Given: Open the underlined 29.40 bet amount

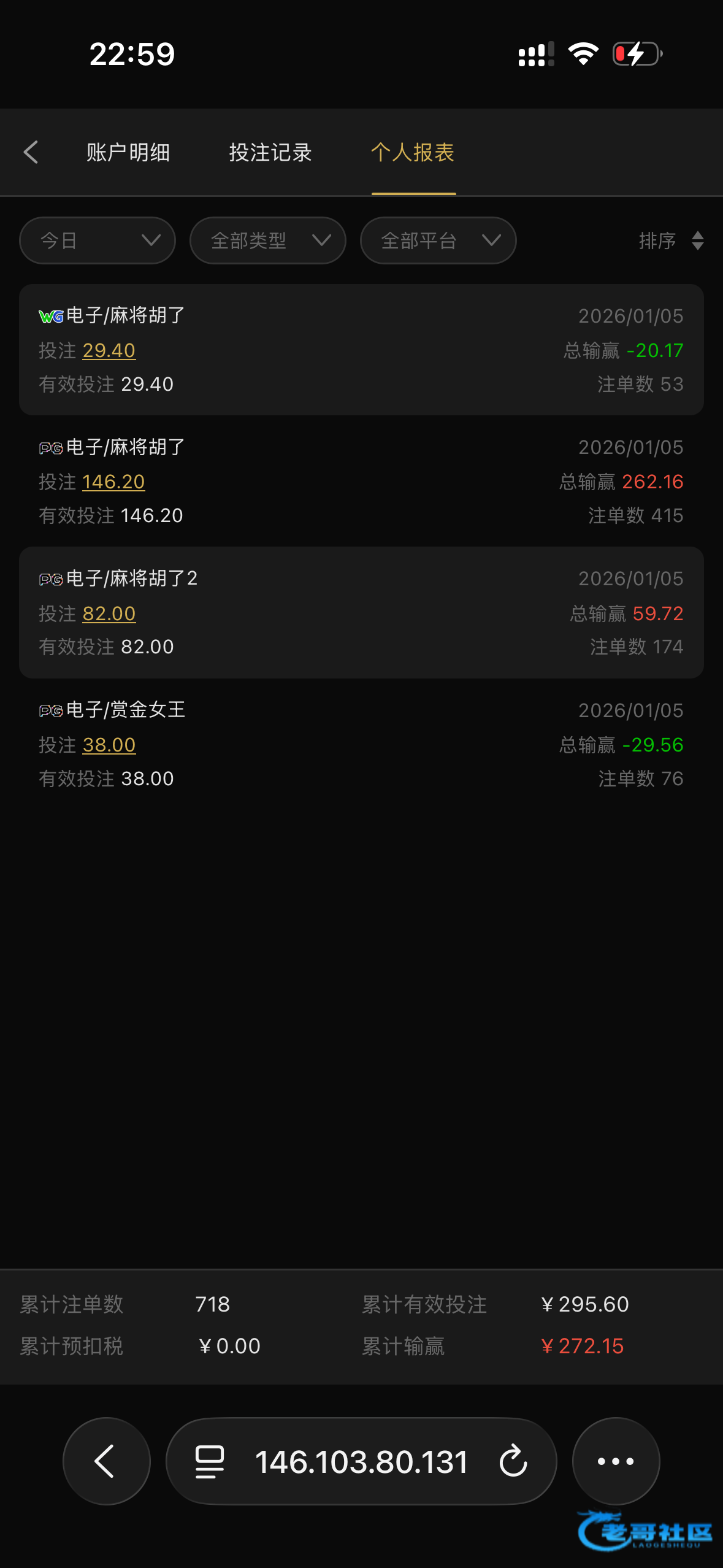Looking at the screenshot, I should (109, 350).
